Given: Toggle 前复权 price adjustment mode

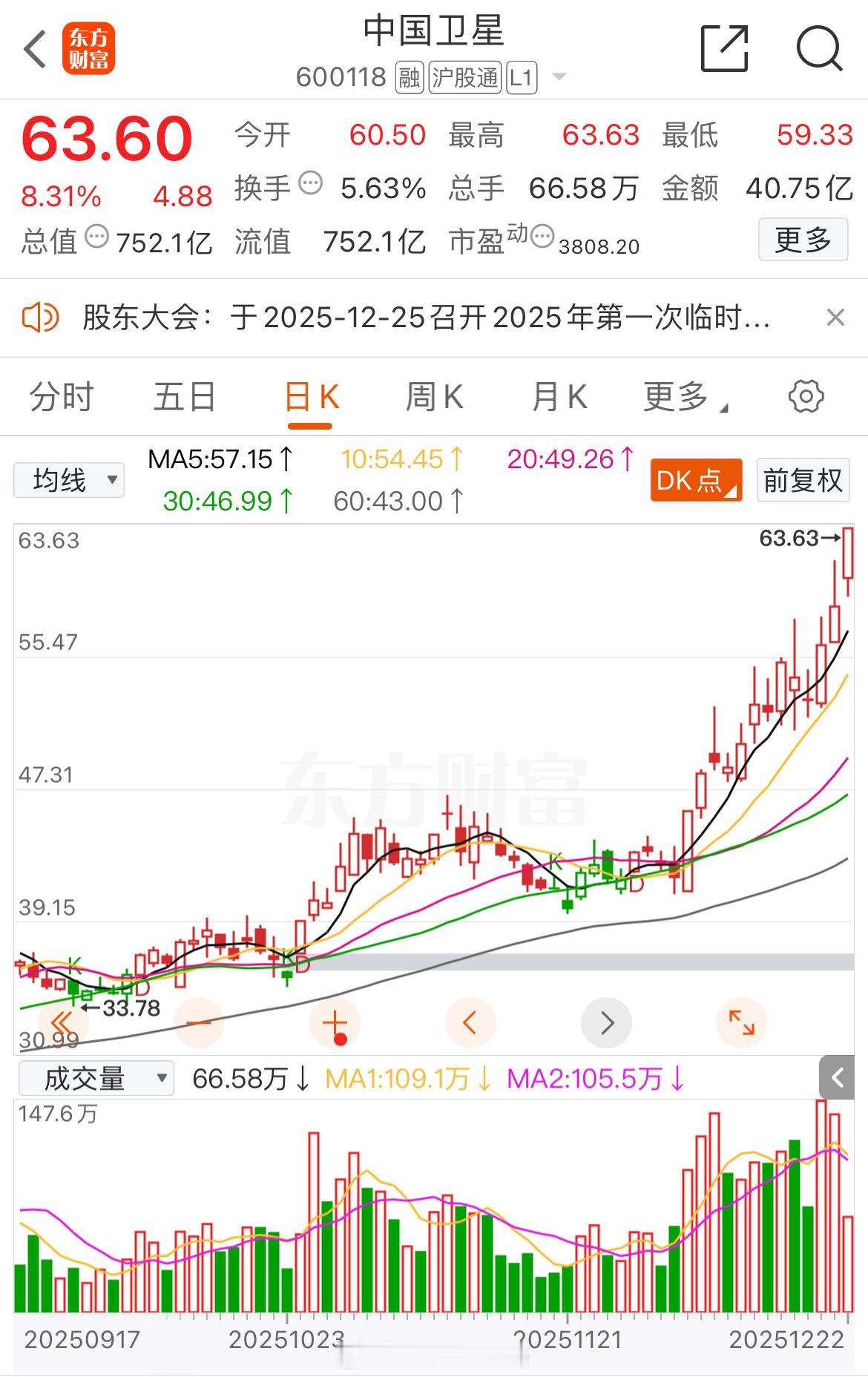Looking at the screenshot, I should (802, 480).
